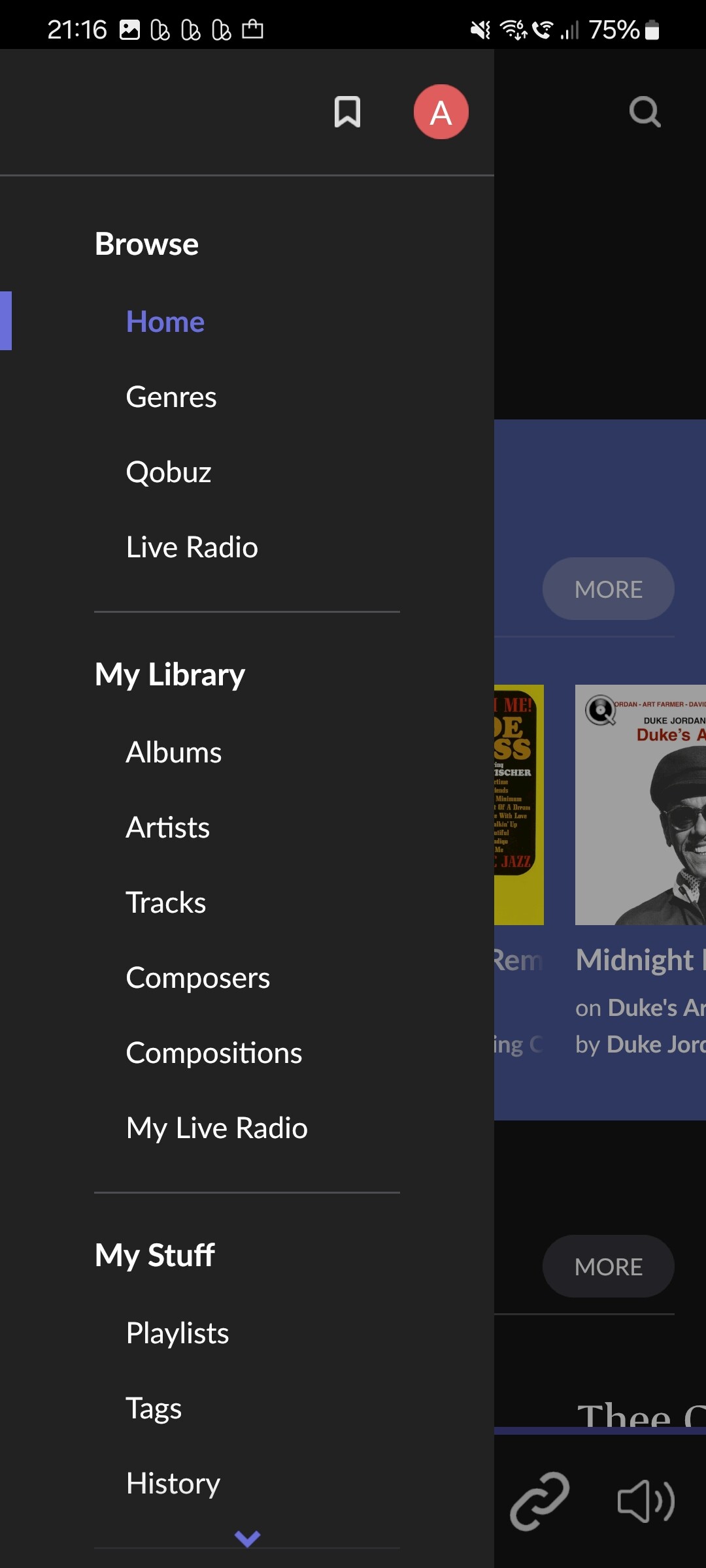View listening History
This screenshot has width=706, height=1568.
click(173, 1483)
